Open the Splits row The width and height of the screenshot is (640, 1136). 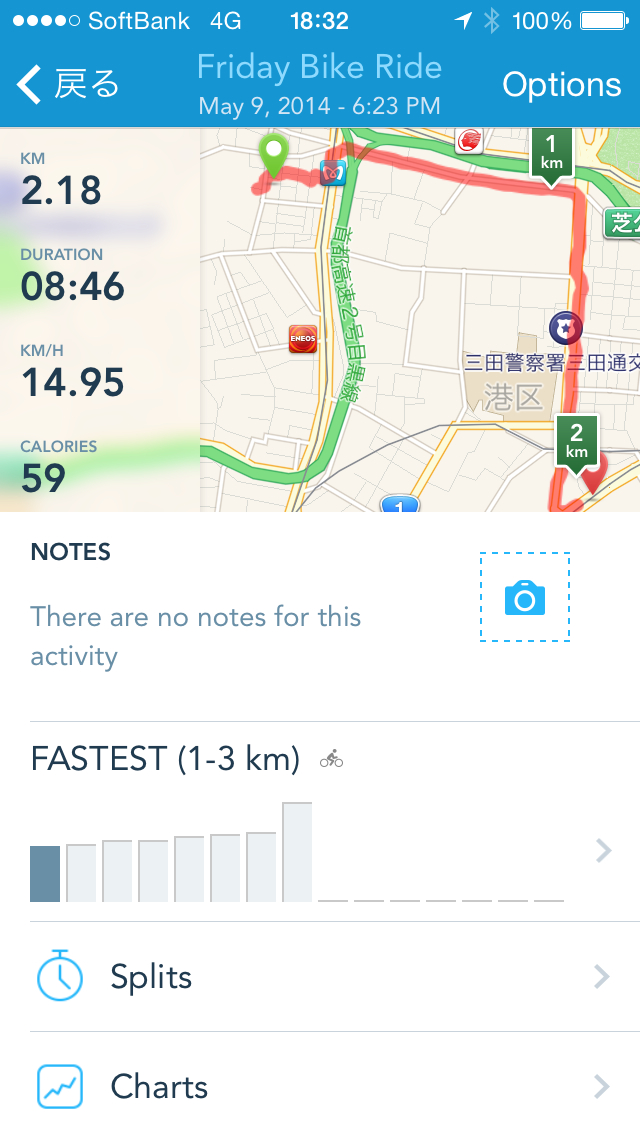(320, 977)
